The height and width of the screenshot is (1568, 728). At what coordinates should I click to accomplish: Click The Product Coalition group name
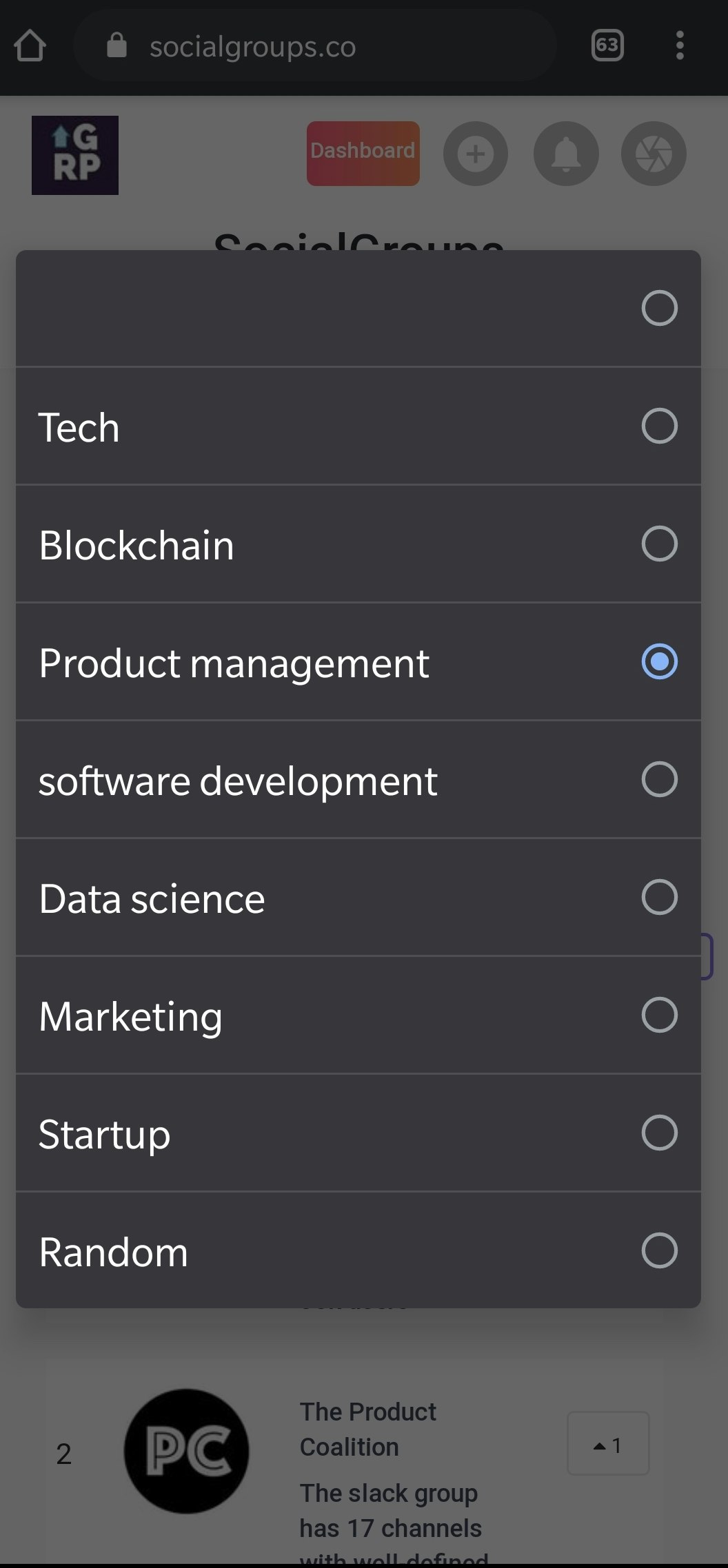click(368, 1429)
